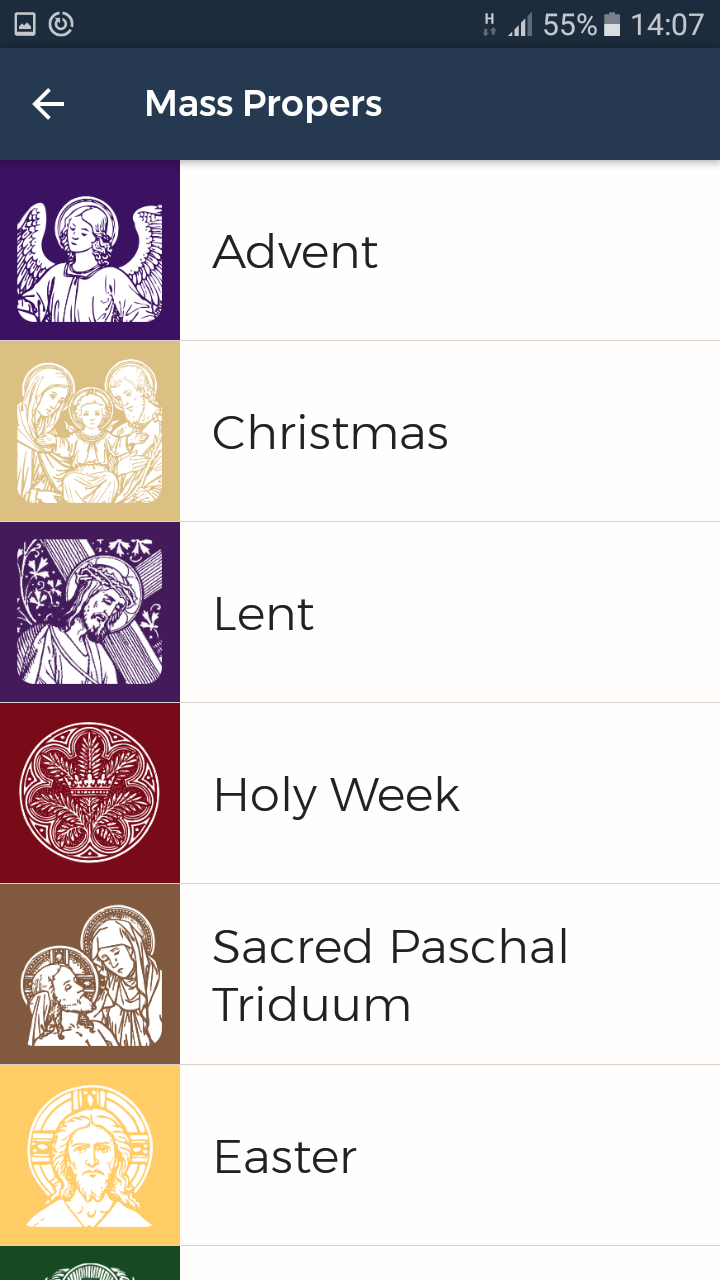Viewport: 720px width, 1280px height.
Task: Go back using the arrow icon
Action: tap(48, 104)
